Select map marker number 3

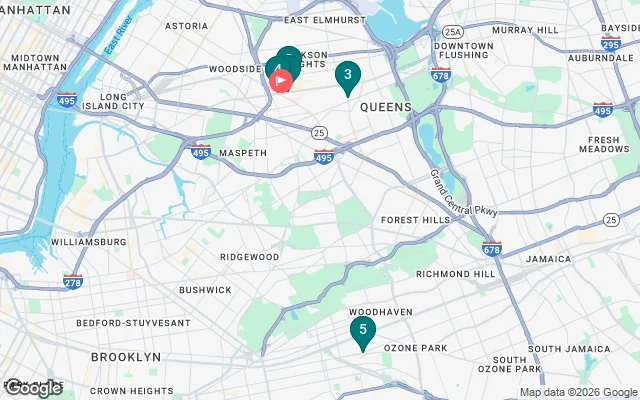click(347, 76)
